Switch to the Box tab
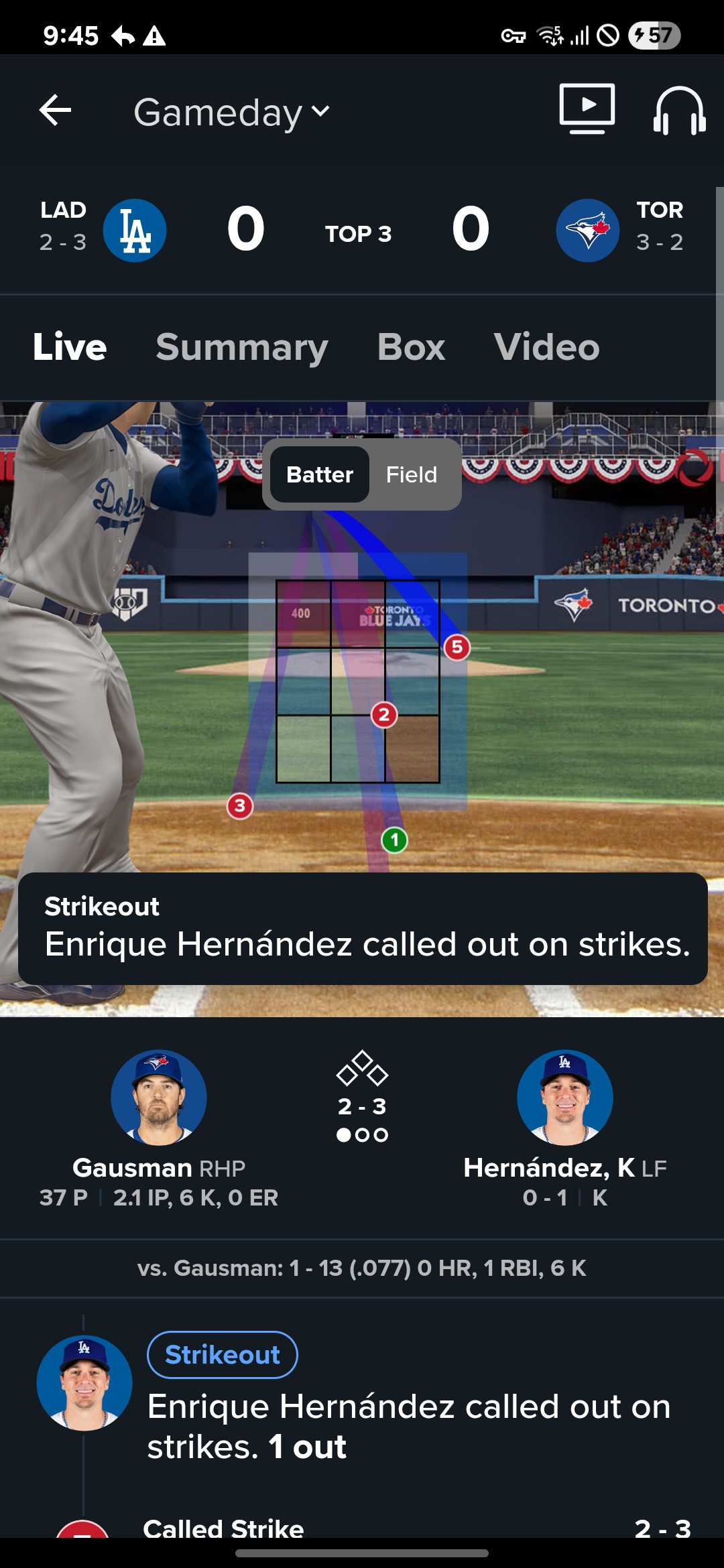 411,347
